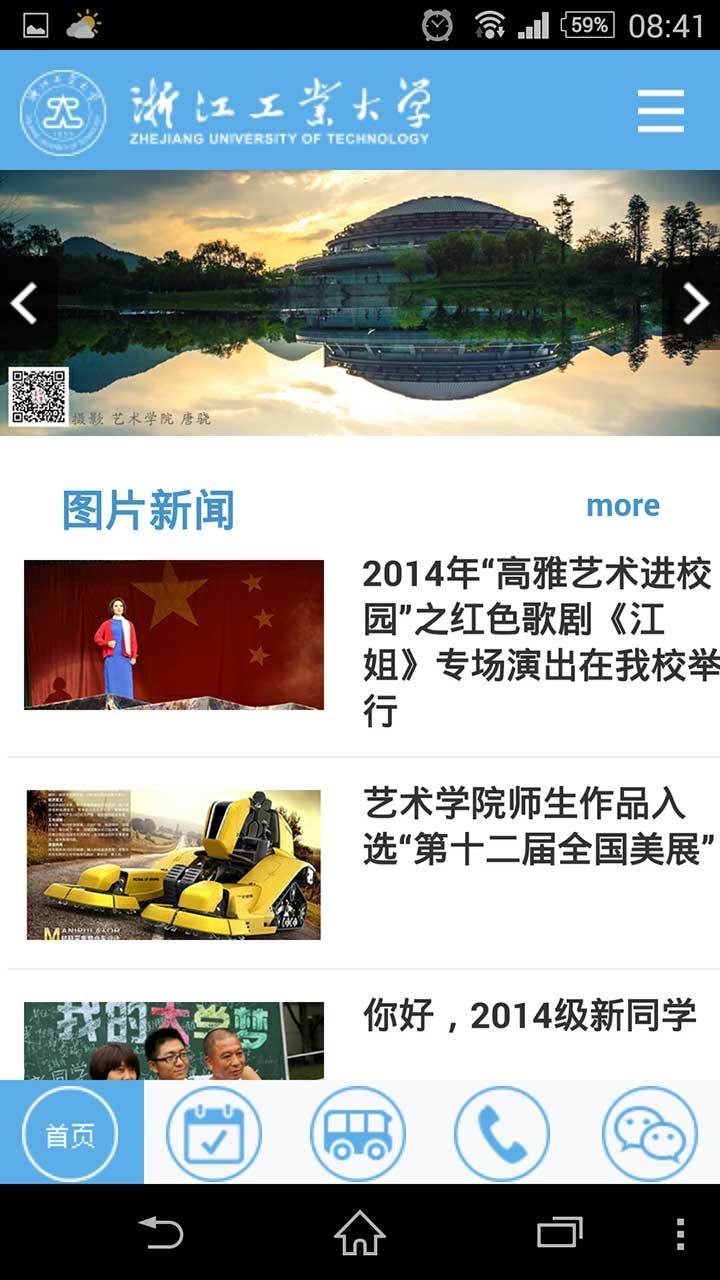Select the 首页 tab
Viewport: 720px width, 1280px height.
coord(72,1131)
